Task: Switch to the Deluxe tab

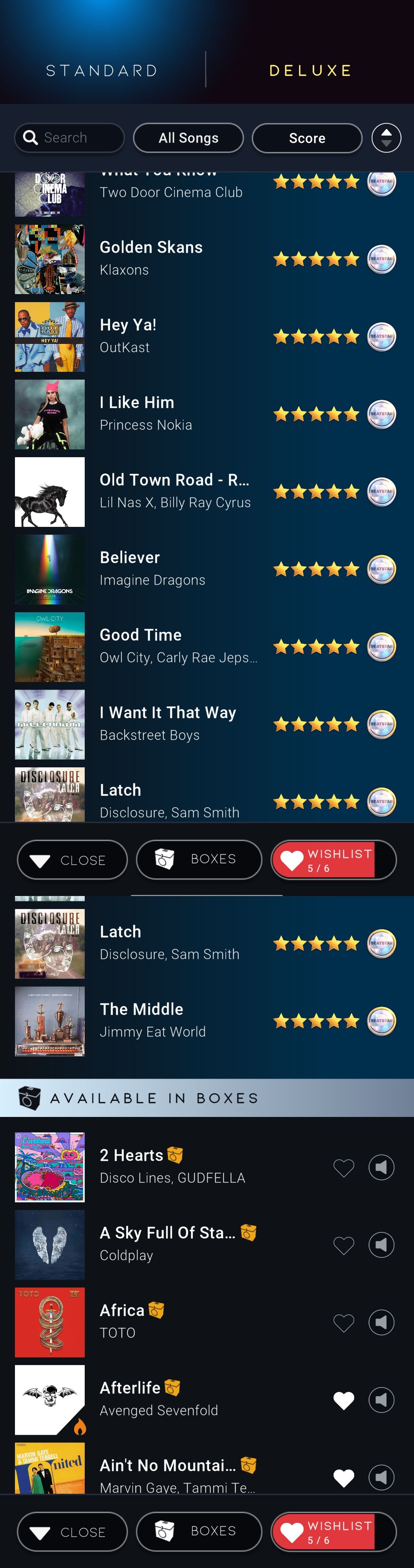Action: coord(310,70)
